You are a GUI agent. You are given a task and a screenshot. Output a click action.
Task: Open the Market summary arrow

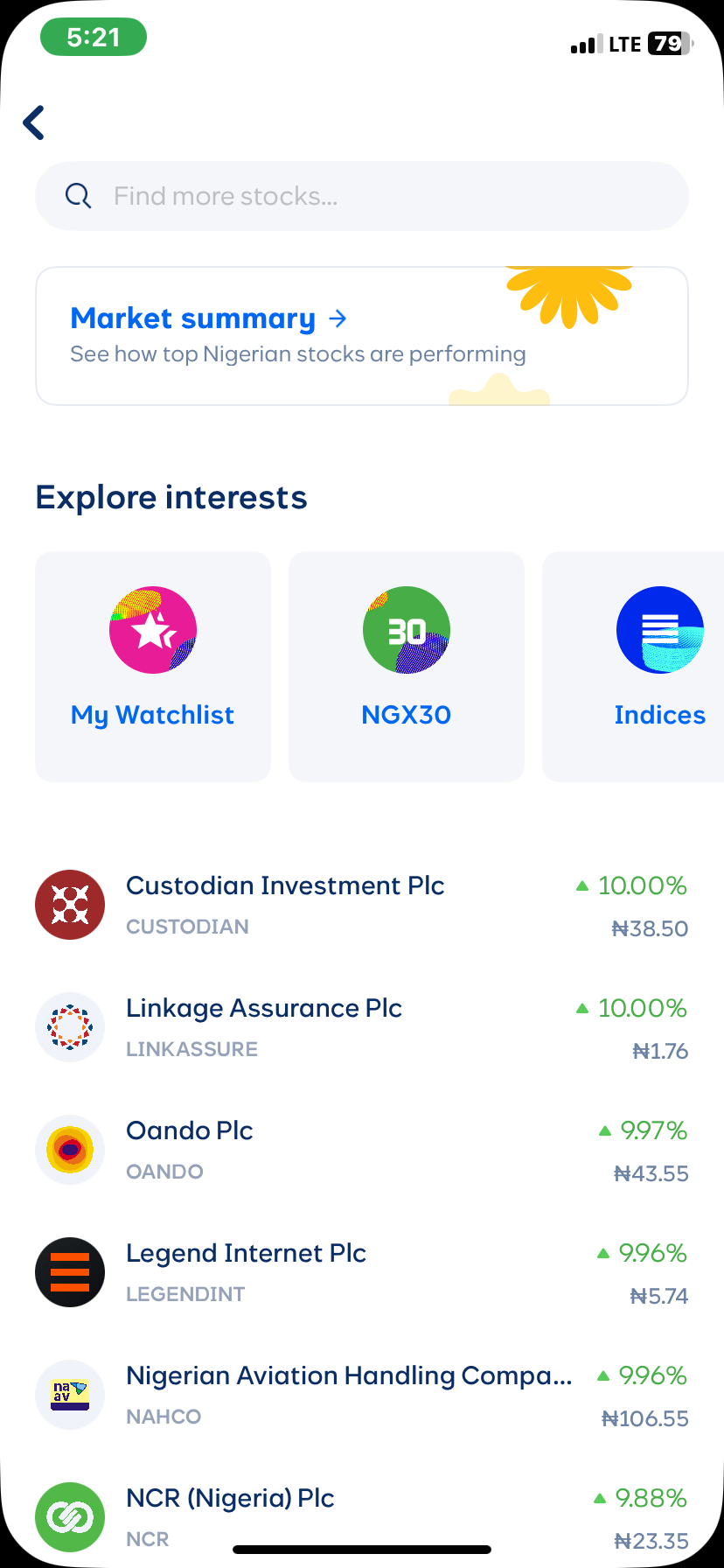pos(338,318)
